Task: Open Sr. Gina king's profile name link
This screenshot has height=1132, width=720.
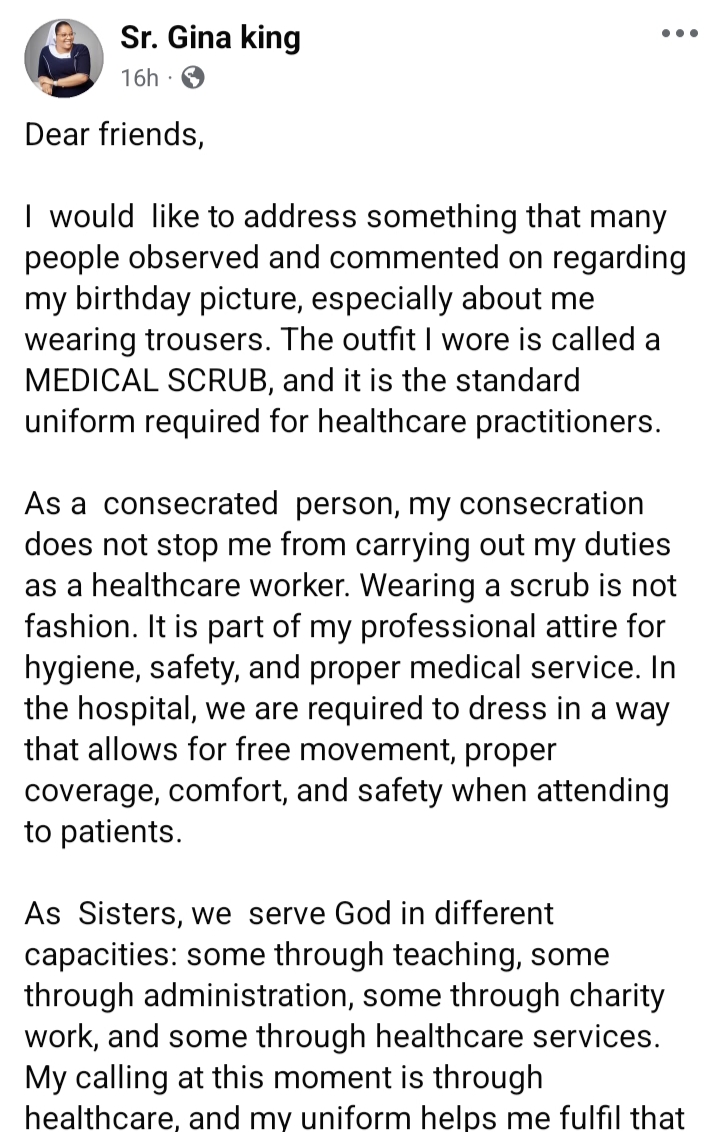Action: 210,38
